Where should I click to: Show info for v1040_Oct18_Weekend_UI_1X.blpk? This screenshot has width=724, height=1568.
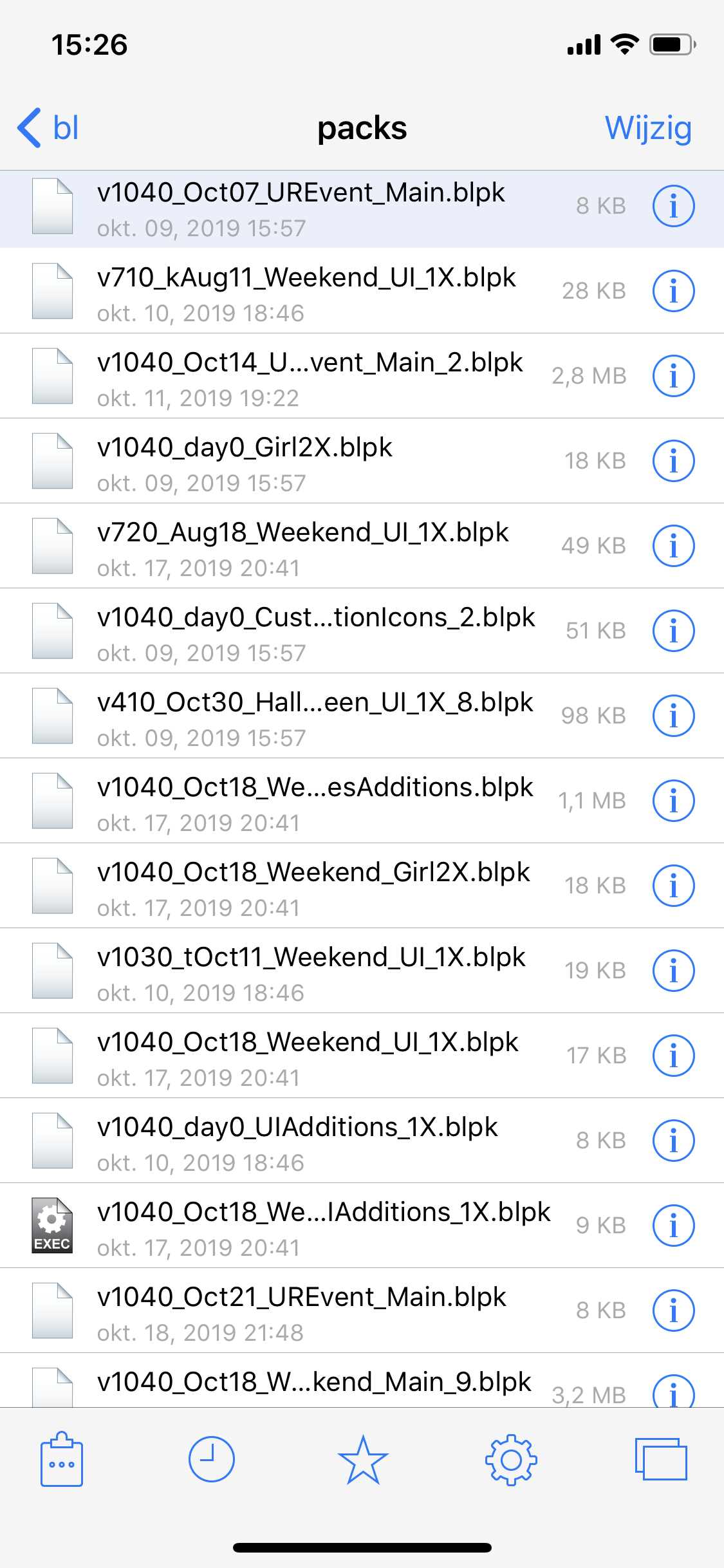[673, 1056]
